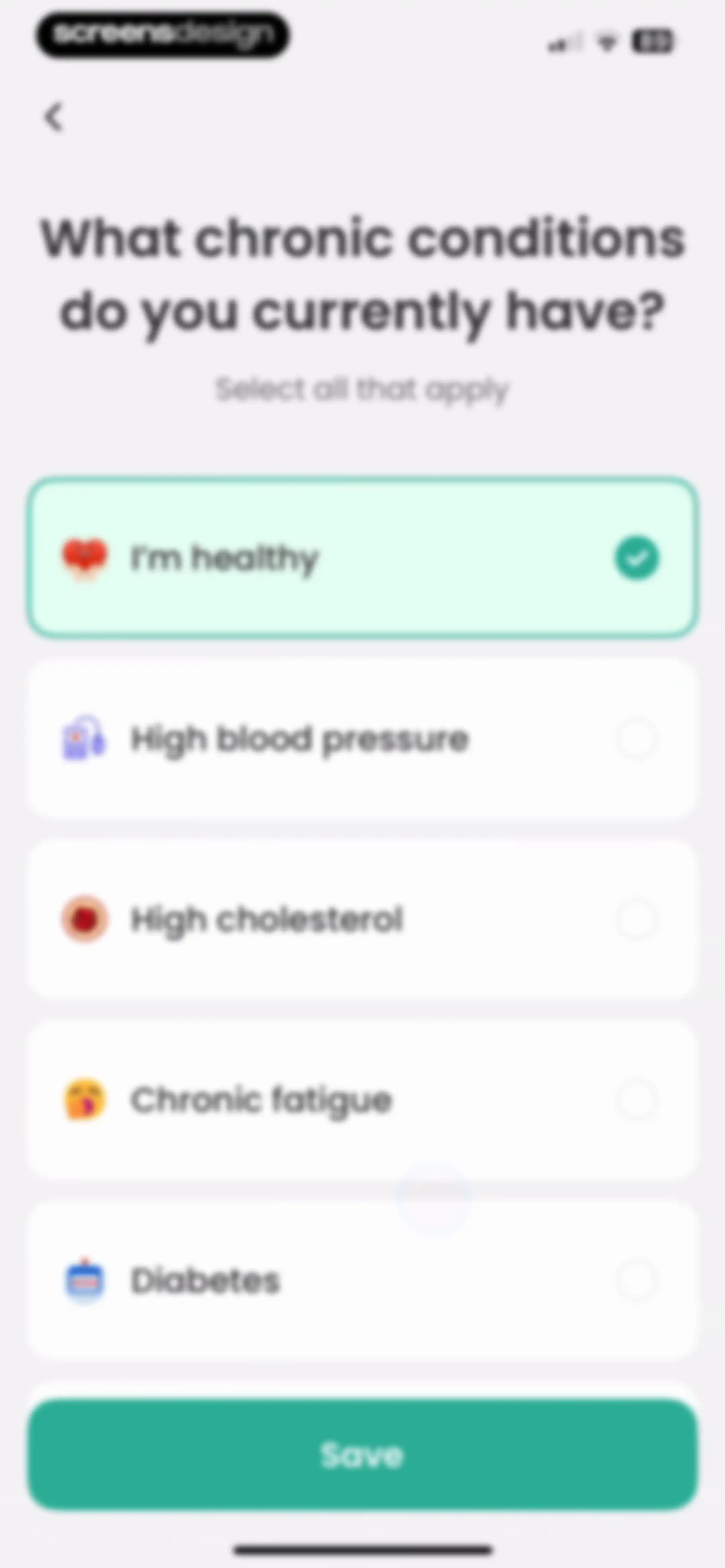Deselect the I'm healthy option

[362, 558]
